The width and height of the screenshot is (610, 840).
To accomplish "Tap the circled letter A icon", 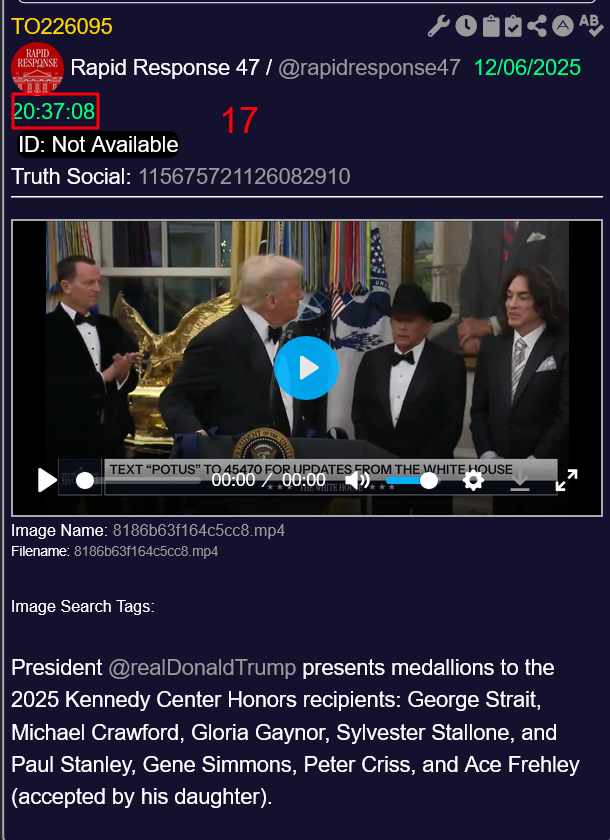I will 563,26.
